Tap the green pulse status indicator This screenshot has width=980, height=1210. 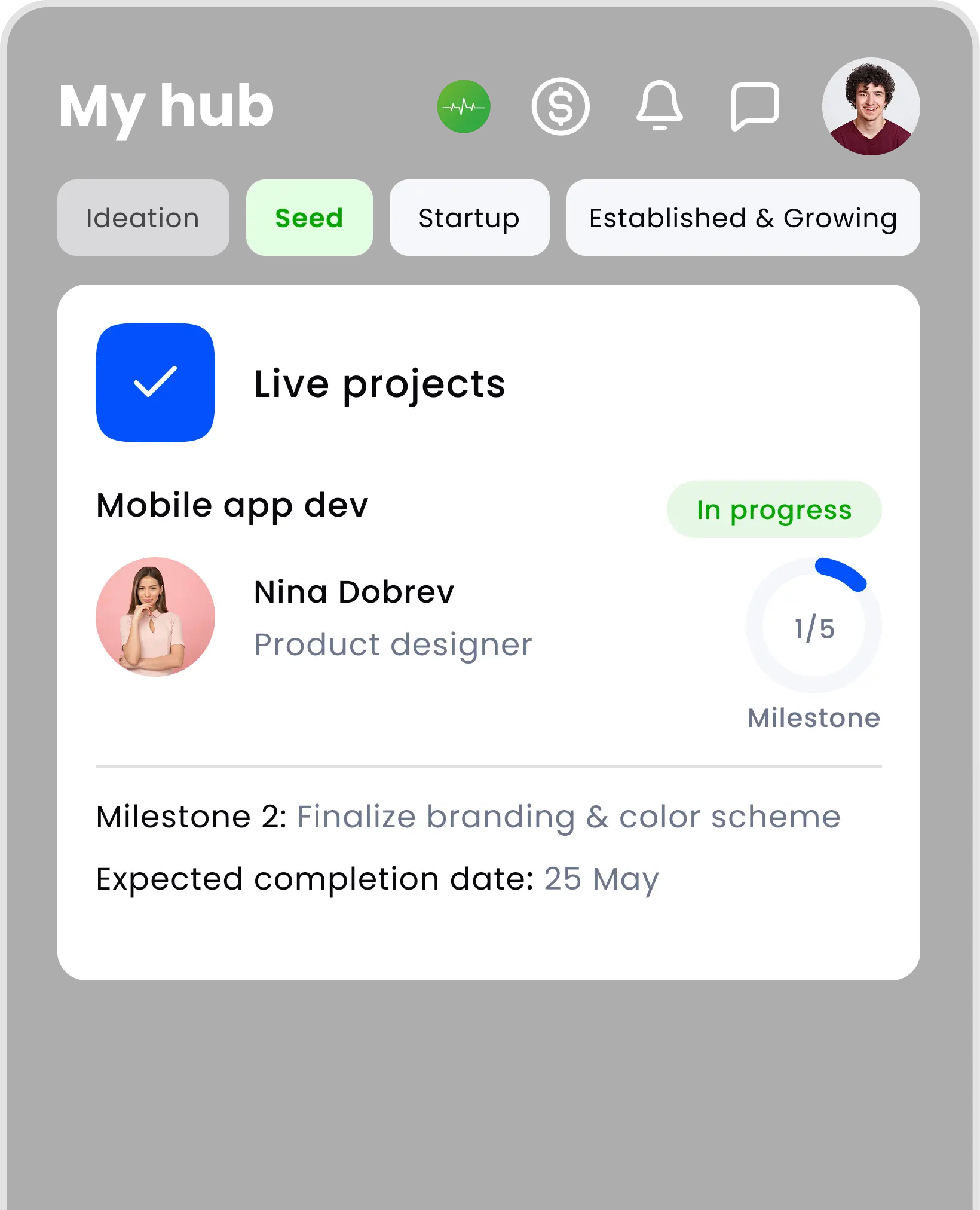coord(463,106)
